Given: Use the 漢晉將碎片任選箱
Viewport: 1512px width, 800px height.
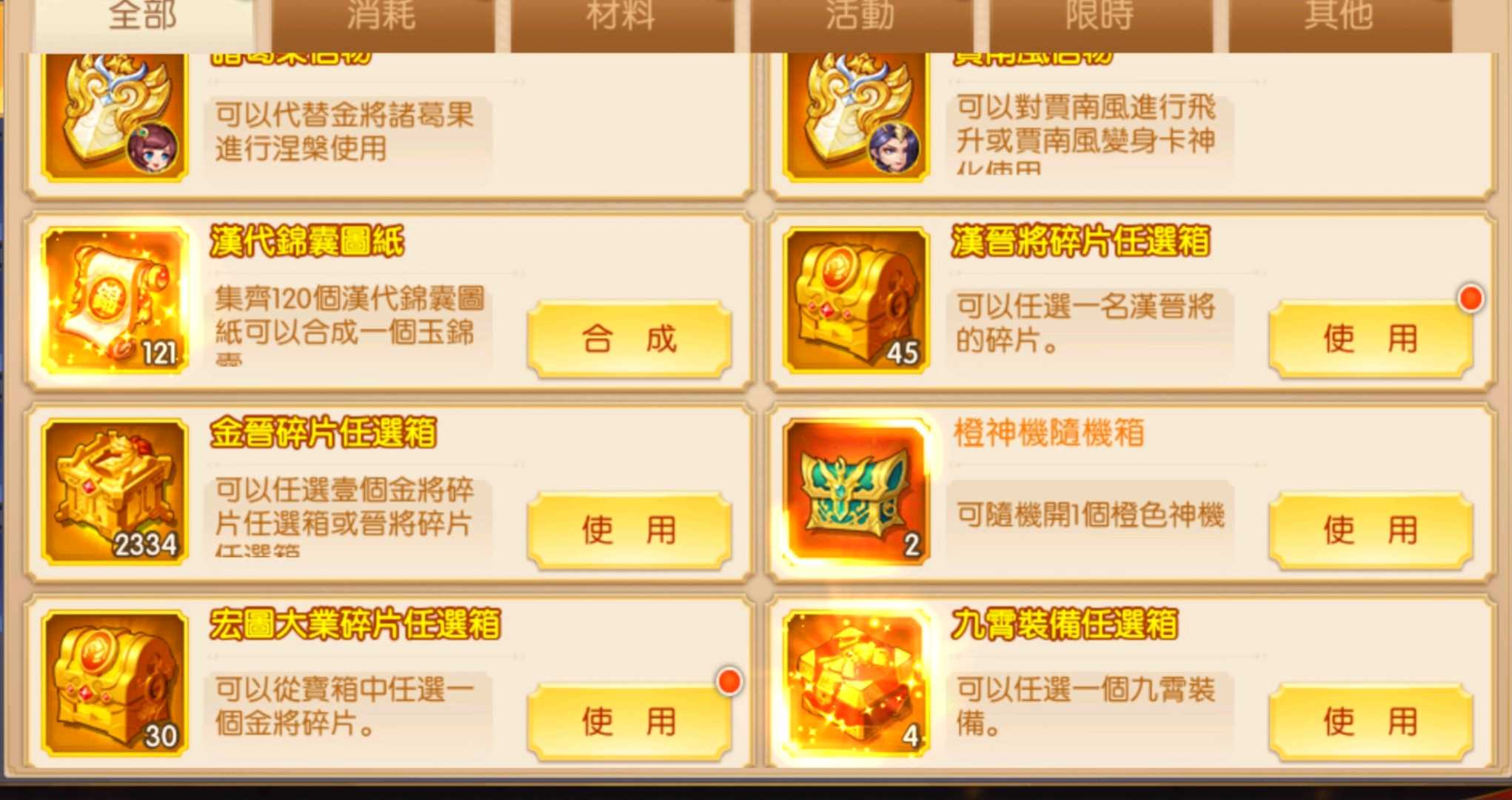Looking at the screenshot, I should [x=1370, y=339].
